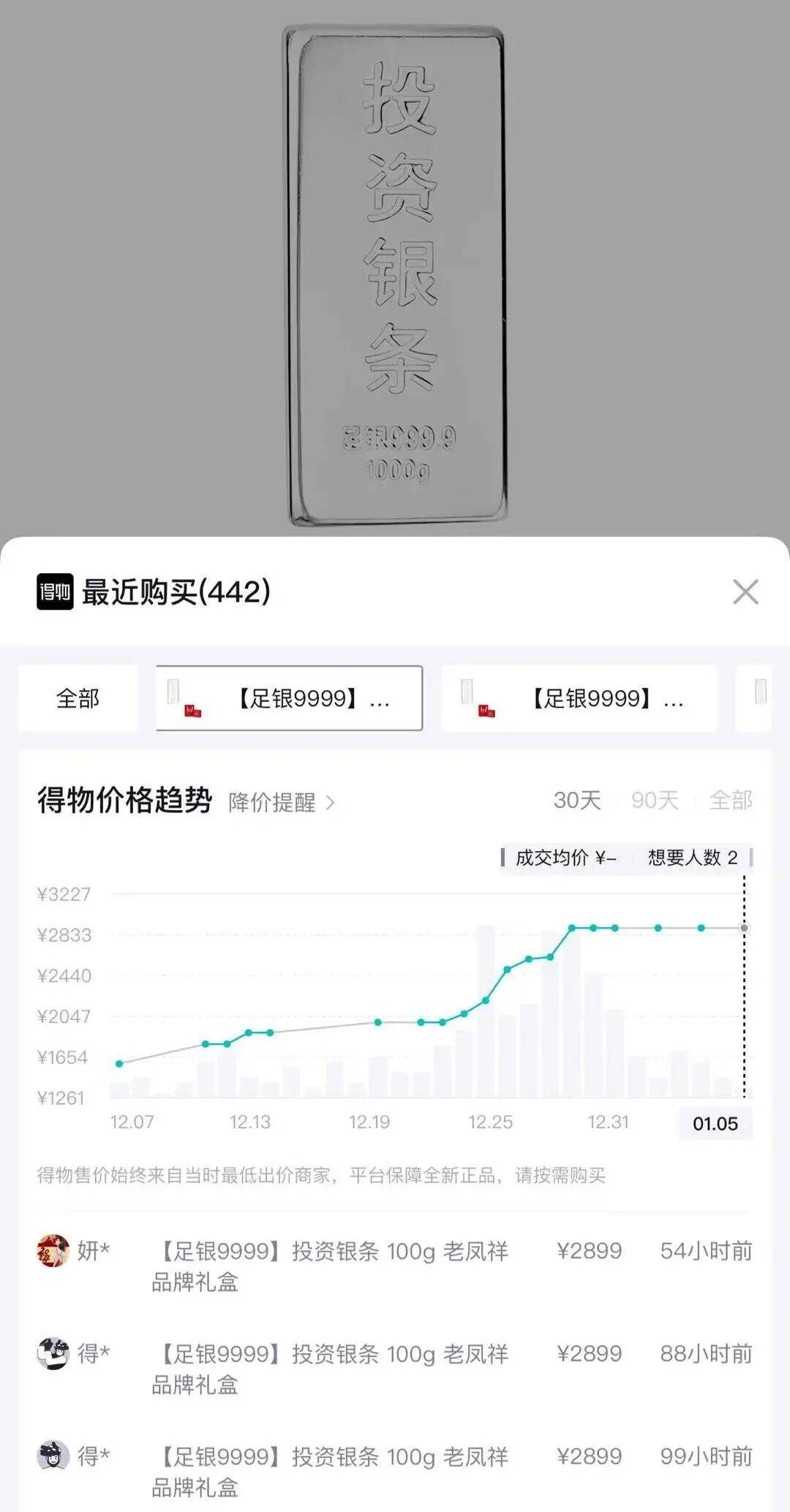
Task: Select the 全部 filter chip
Action: tap(78, 698)
